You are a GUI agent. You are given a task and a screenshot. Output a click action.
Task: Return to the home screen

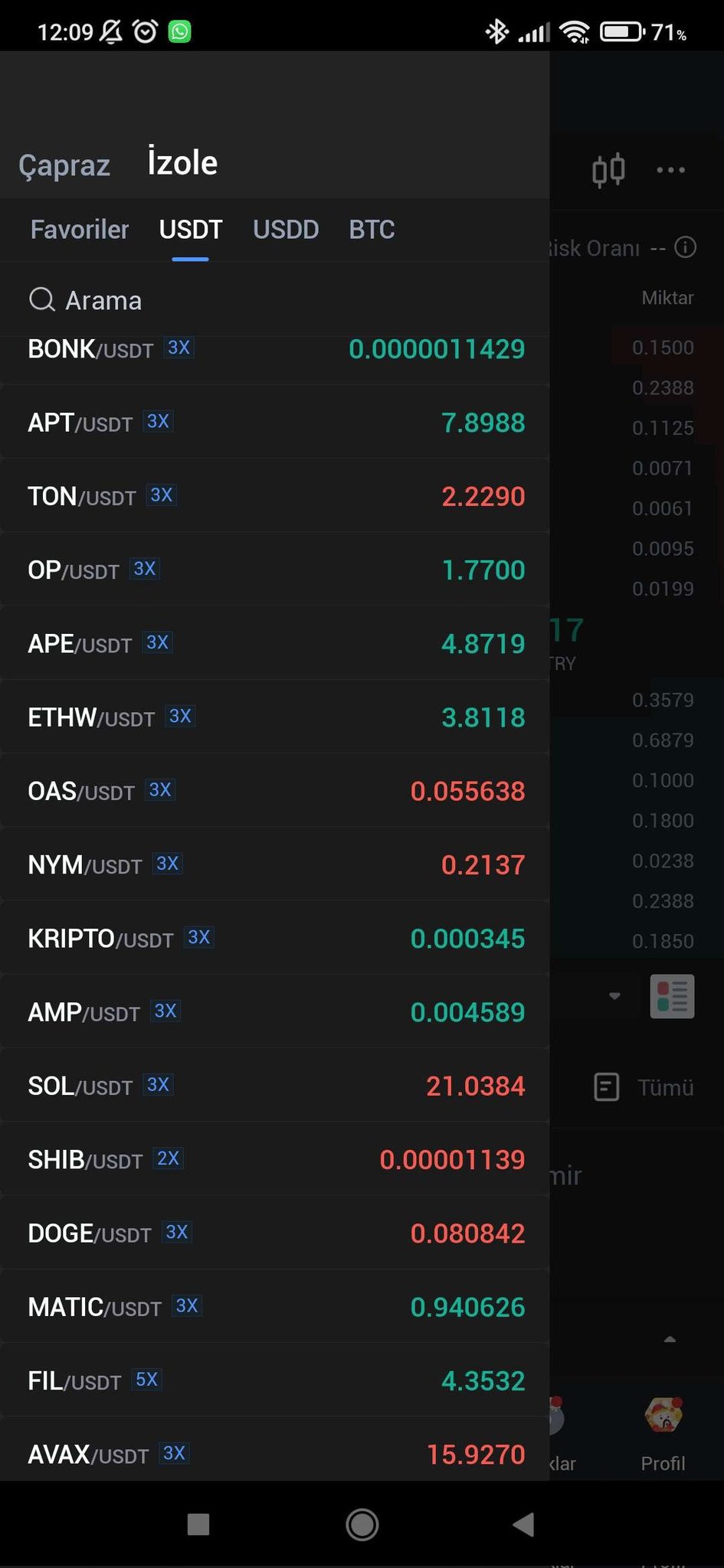point(362,1524)
